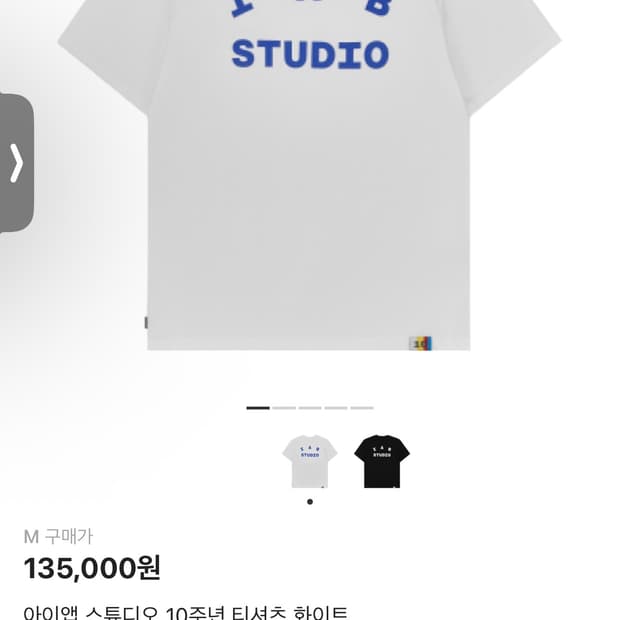The width and height of the screenshot is (620, 620).
Task: Open the main product image
Action: 309,190
